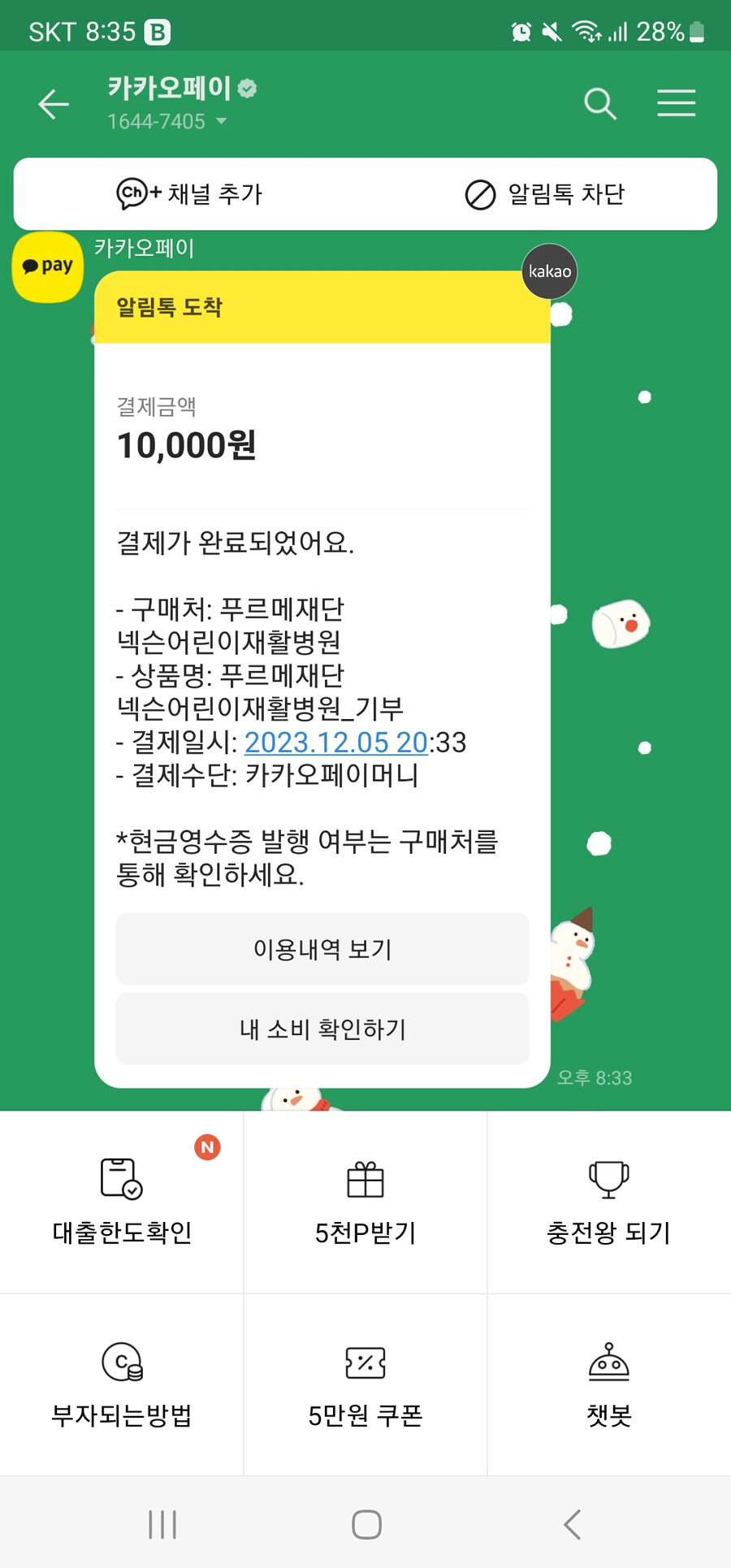This screenshot has height=1568, width=731.
Task: Expand the 1644-7405 phone number dropdown
Action: [221, 122]
